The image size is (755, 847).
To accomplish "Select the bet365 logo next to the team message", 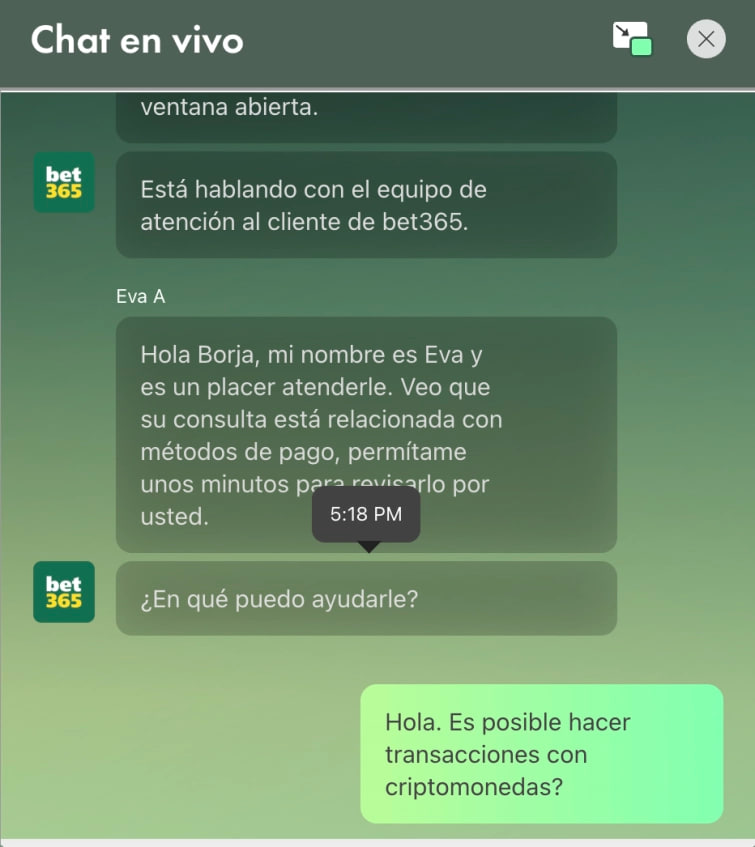I will point(63,182).
